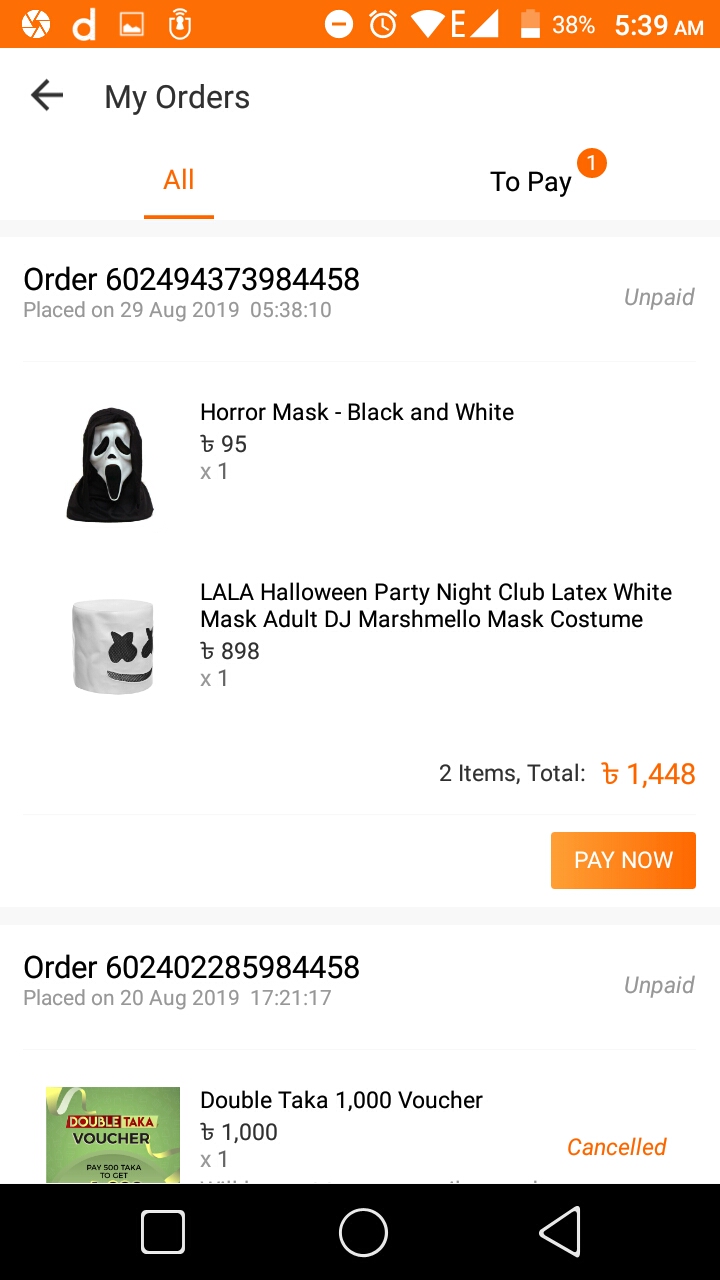720x1280 pixels.
Task: Open recent apps from navigation bar
Action: pos(163,1232)
